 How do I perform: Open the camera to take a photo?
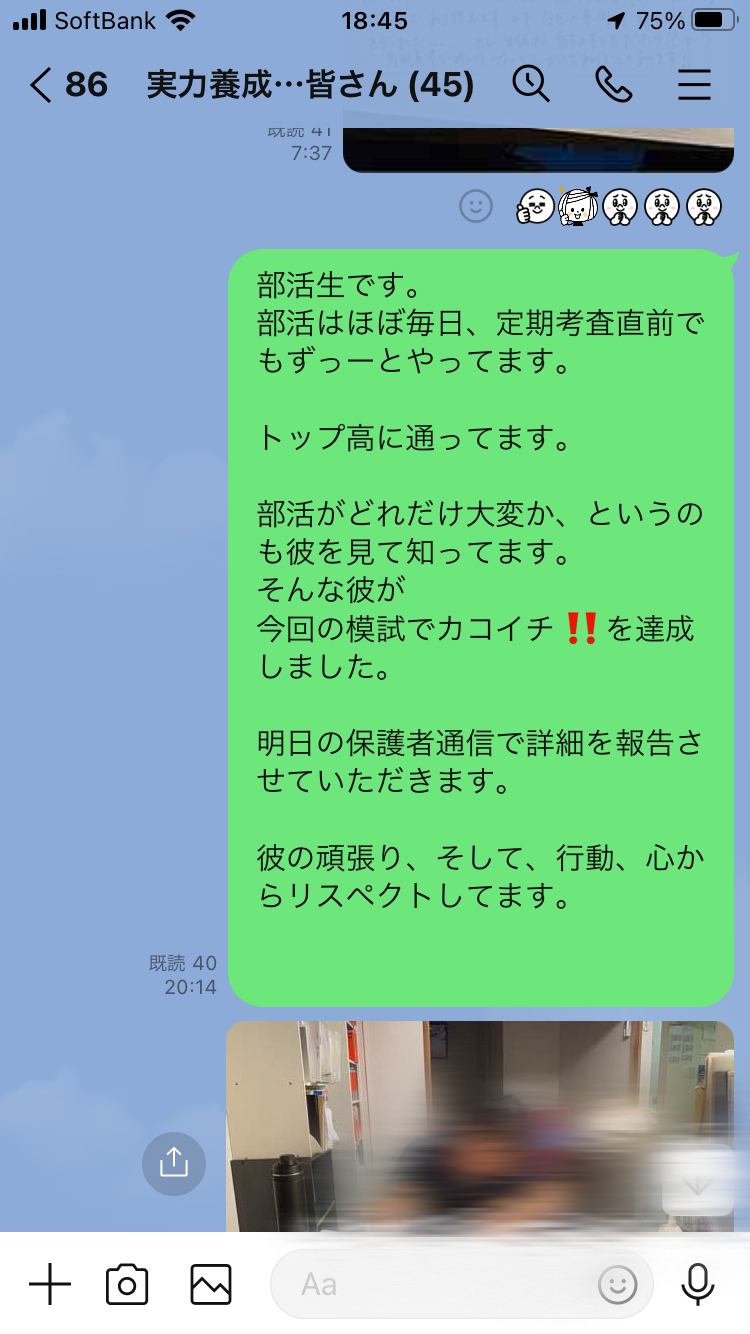pos(127,1284)
